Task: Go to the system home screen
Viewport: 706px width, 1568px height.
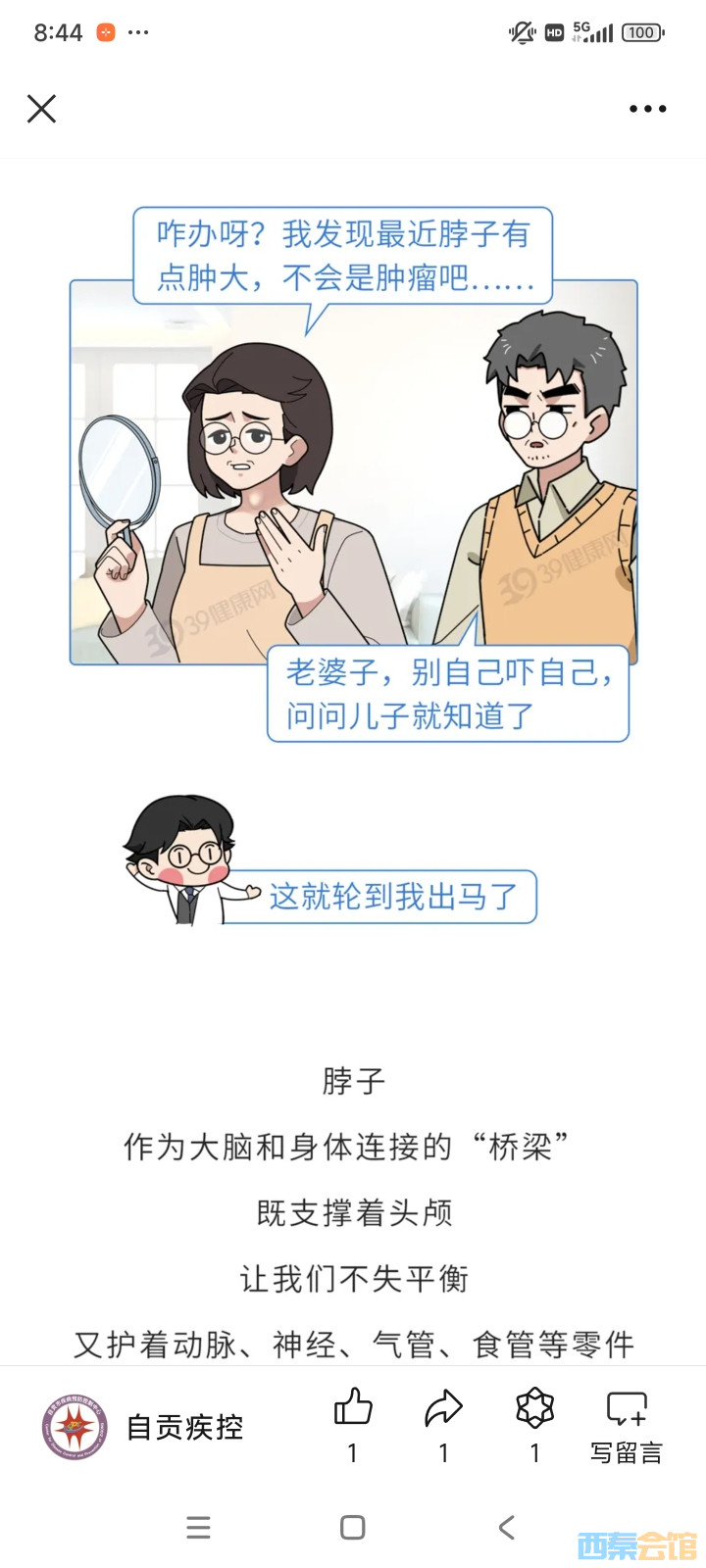Action: [x=352, y=1527]
